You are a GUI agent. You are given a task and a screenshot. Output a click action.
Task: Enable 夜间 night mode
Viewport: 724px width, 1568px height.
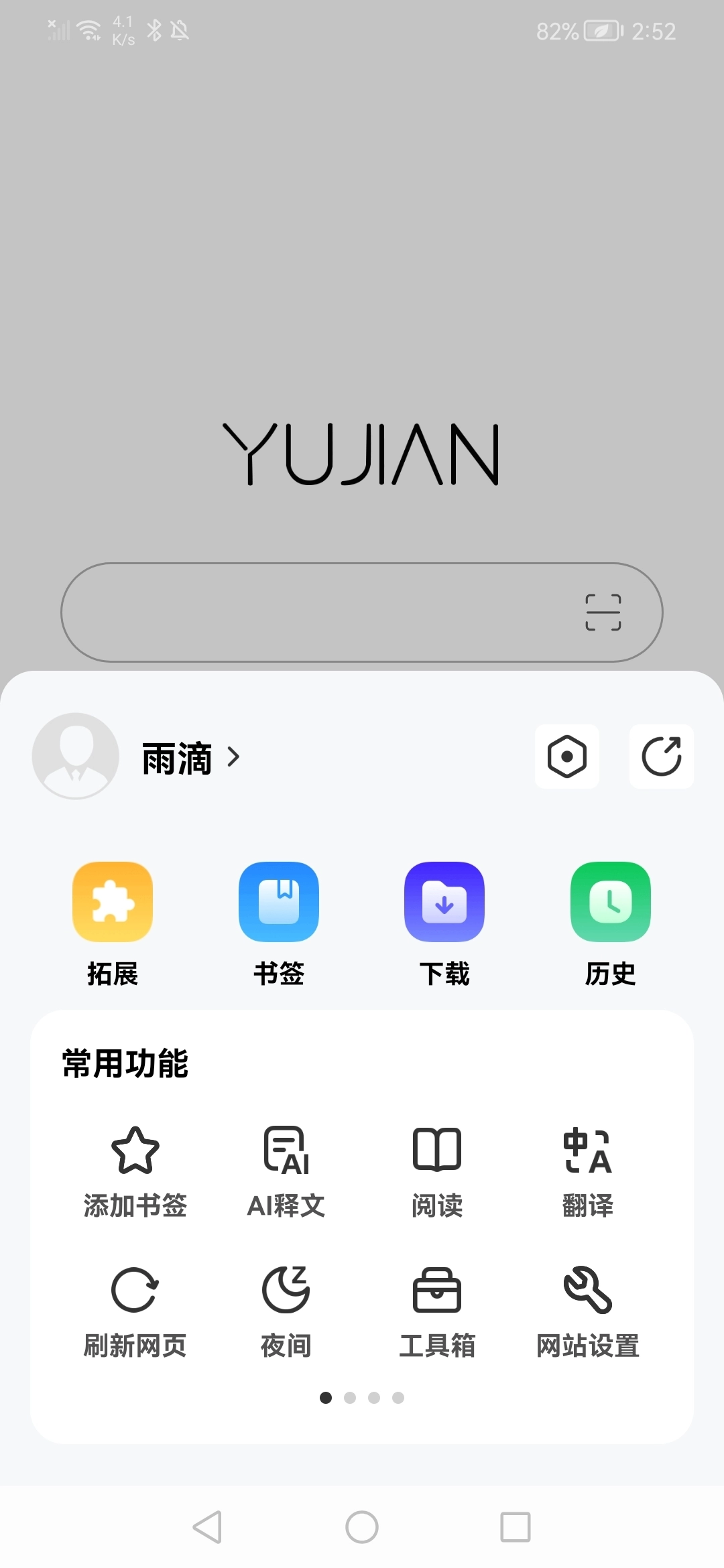click(286, 1307)
